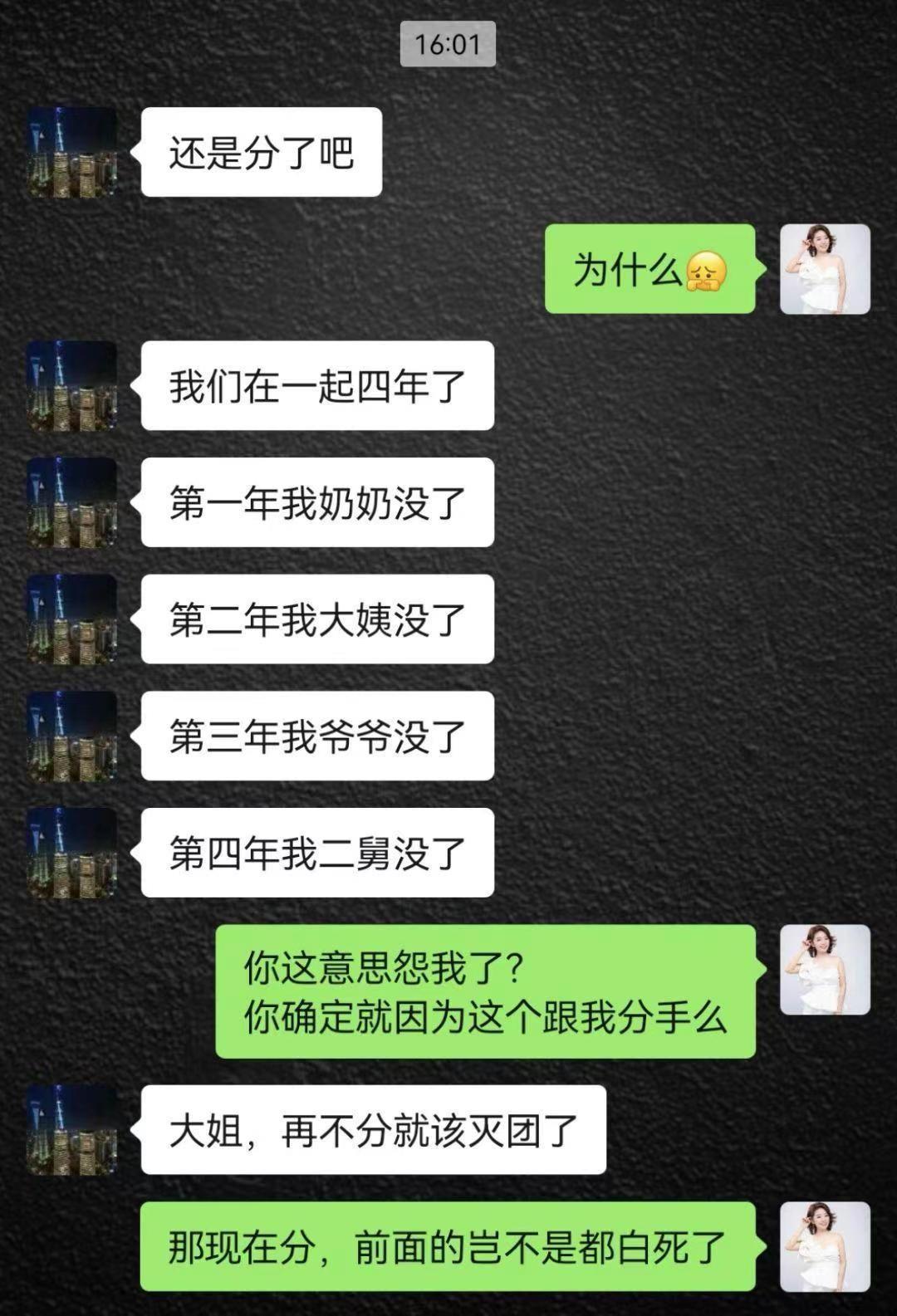
Task: Tap the woman's avatar next to "为什么"
Action: 825,269
